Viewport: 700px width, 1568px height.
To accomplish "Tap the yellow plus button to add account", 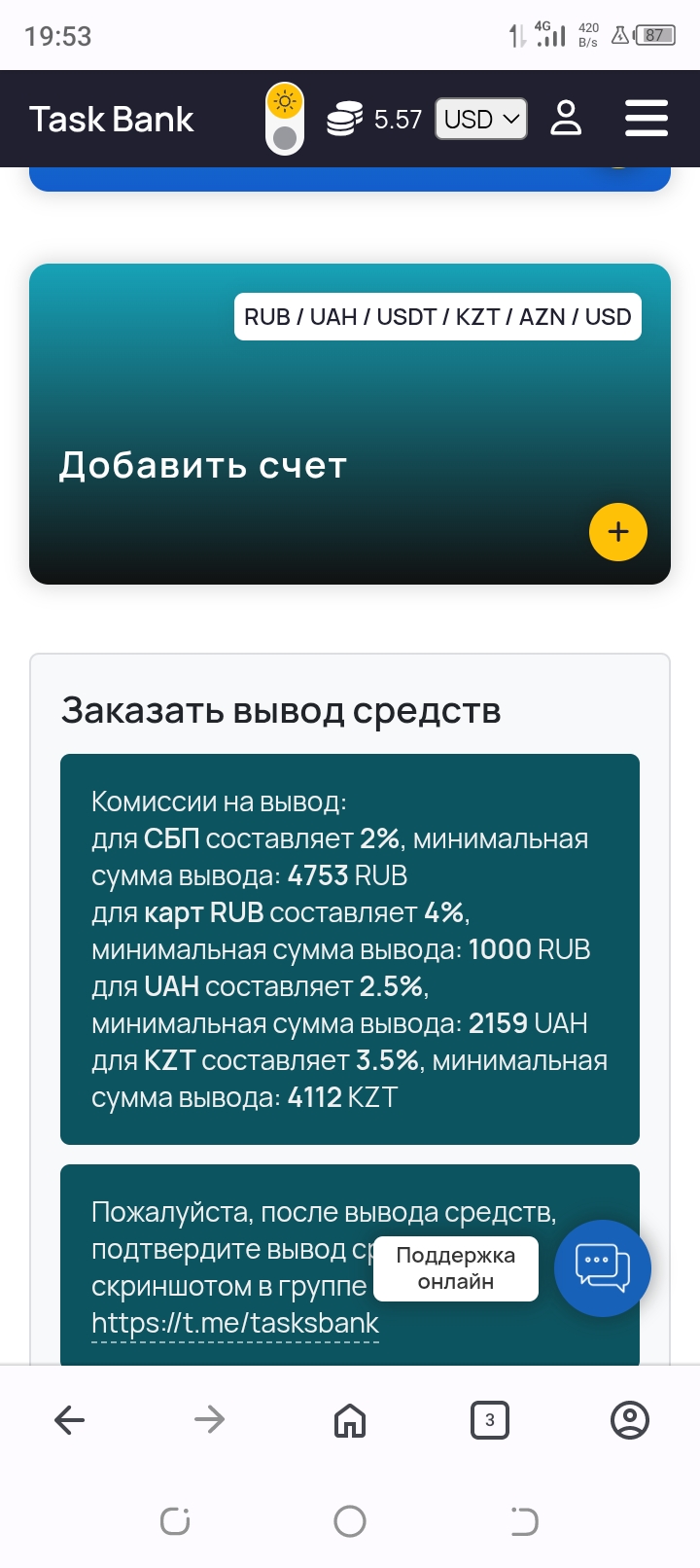I will click(x=617, y=532).
